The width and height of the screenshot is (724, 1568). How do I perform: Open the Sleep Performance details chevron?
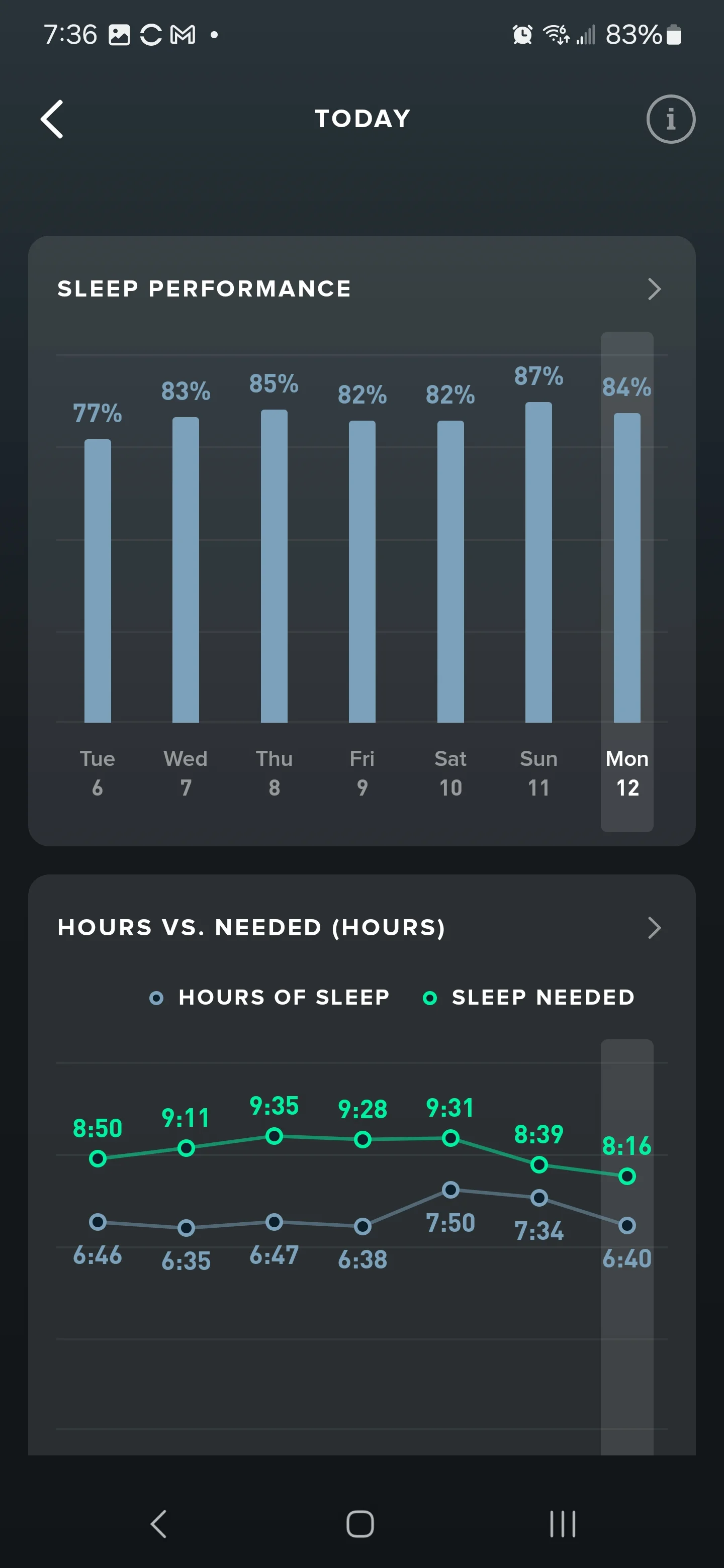click(654, 289)
